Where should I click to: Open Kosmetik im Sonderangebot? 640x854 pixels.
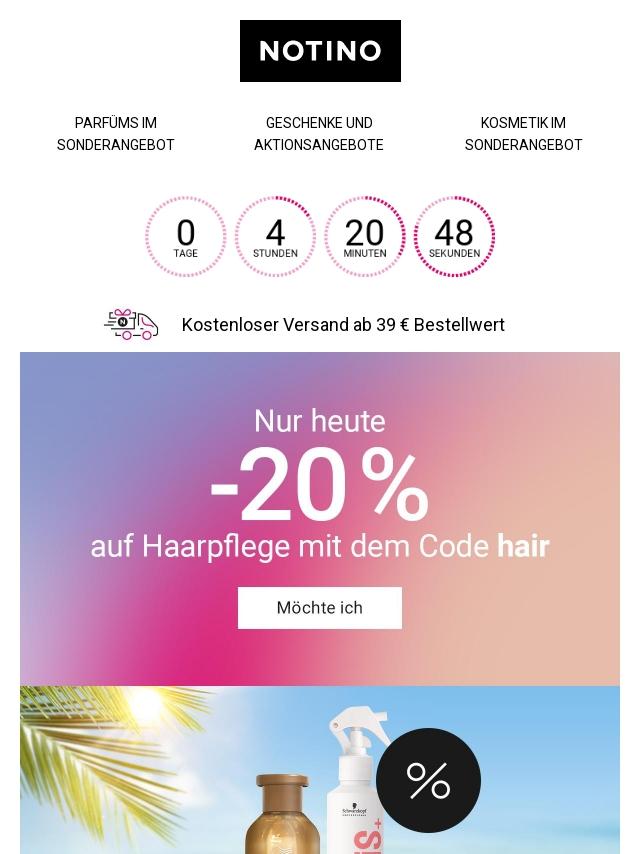523,134
